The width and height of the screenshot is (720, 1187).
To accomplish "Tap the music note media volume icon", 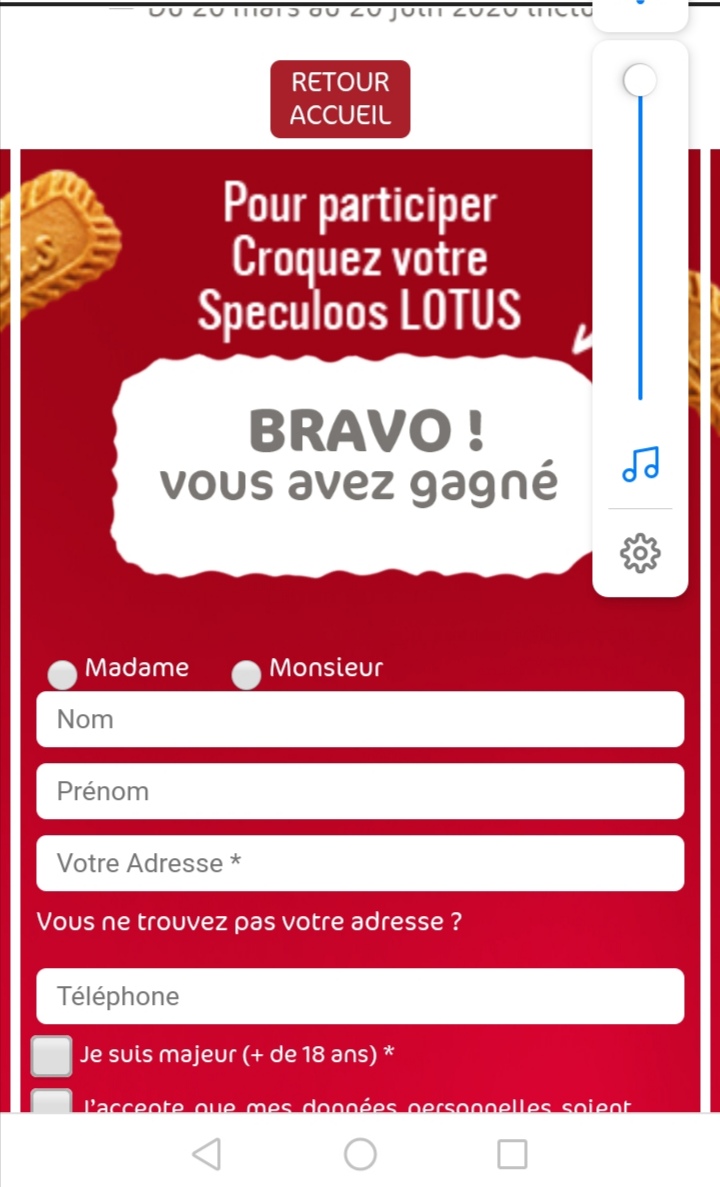I will tap(641, 464).
